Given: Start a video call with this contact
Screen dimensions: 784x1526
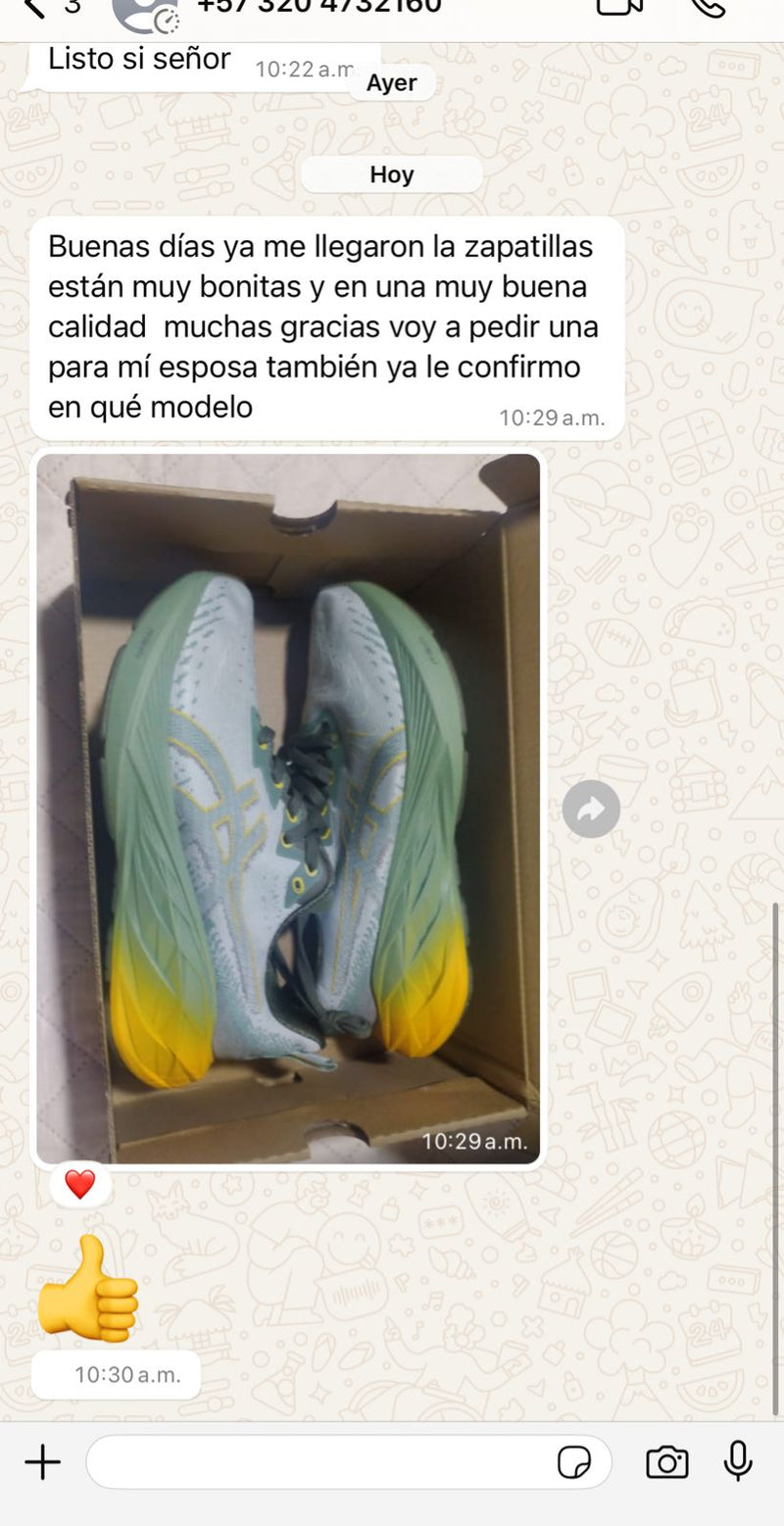Looking at the screenshot, I should click(618, 8).
